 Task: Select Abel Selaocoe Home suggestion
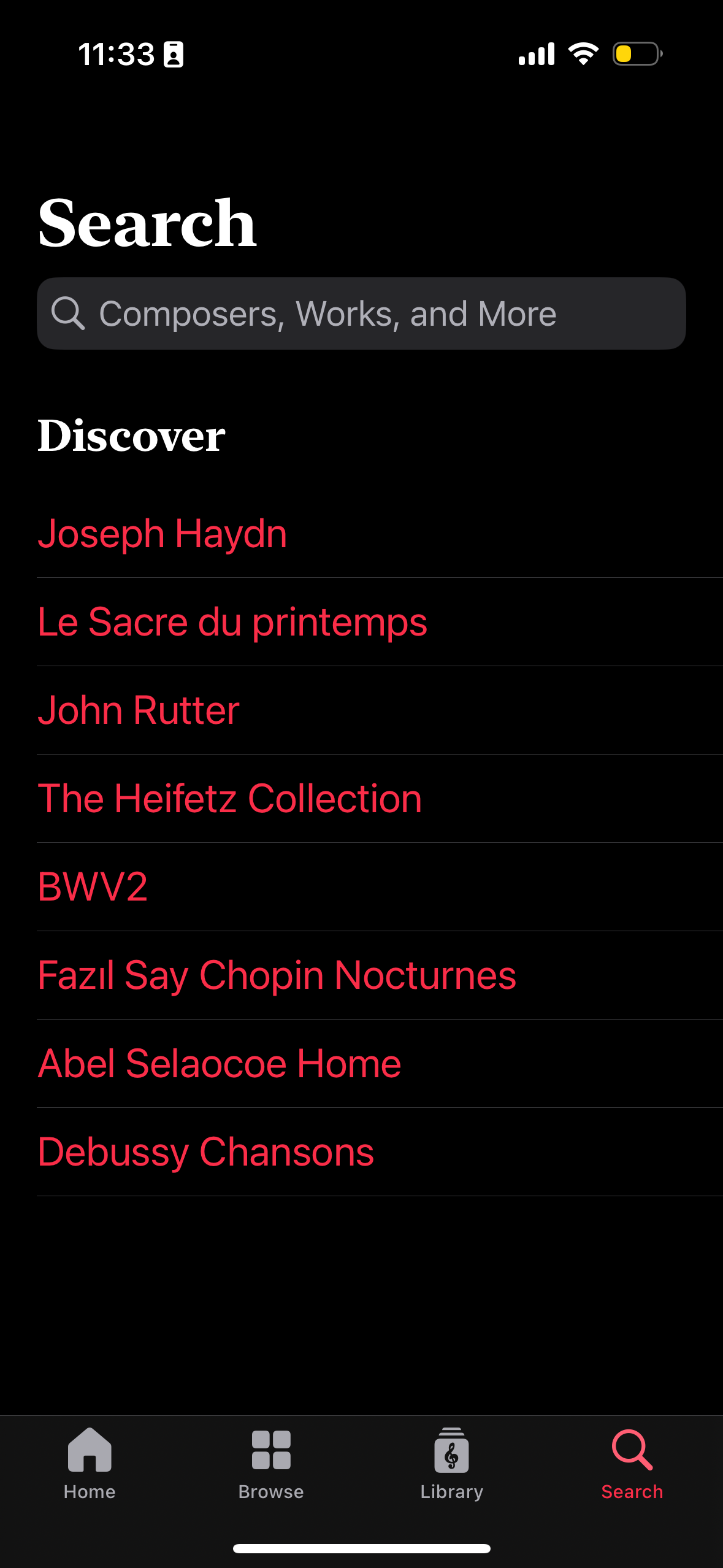[x=219, y=1063]
